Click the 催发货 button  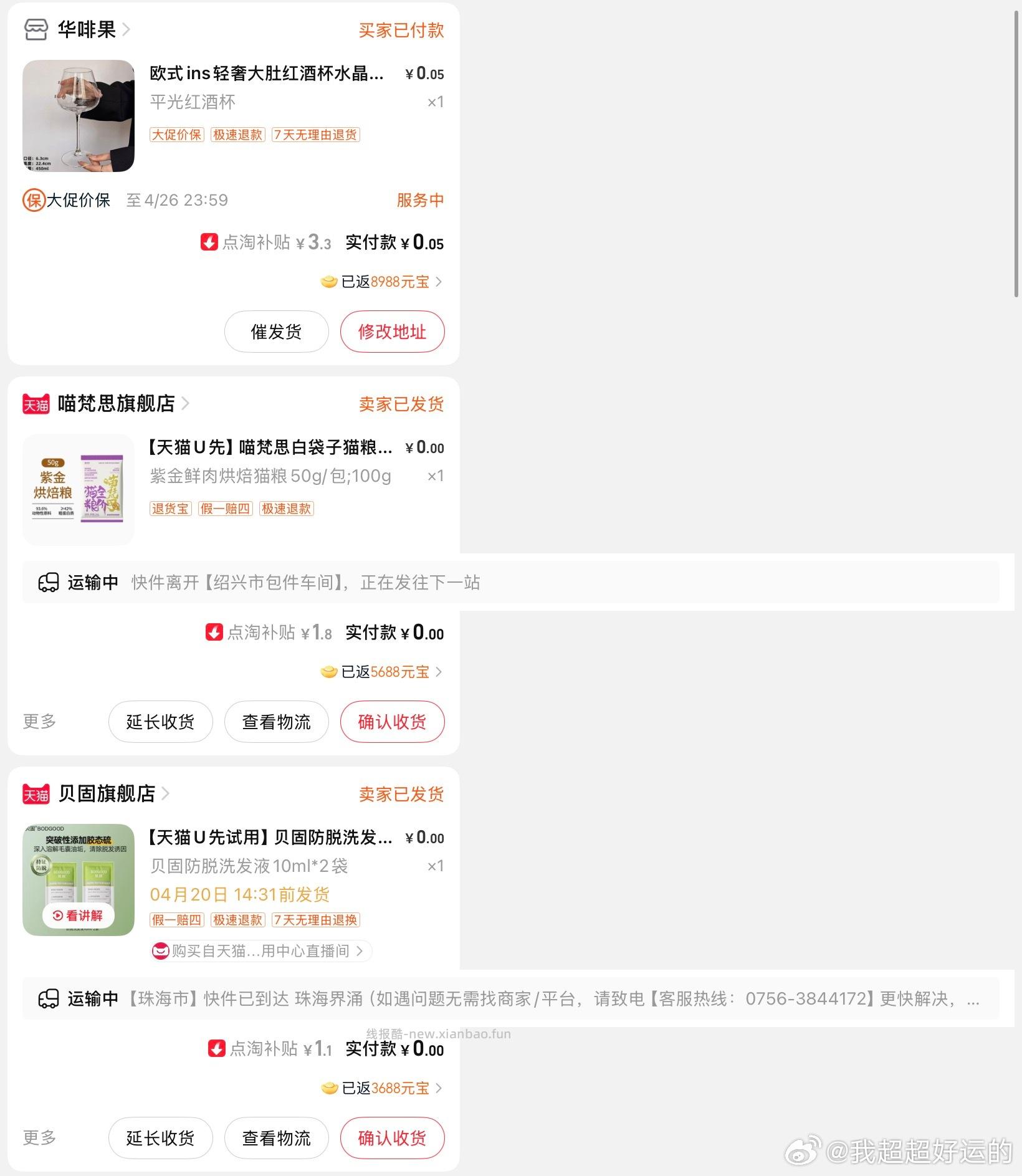(x=276, y=332)
